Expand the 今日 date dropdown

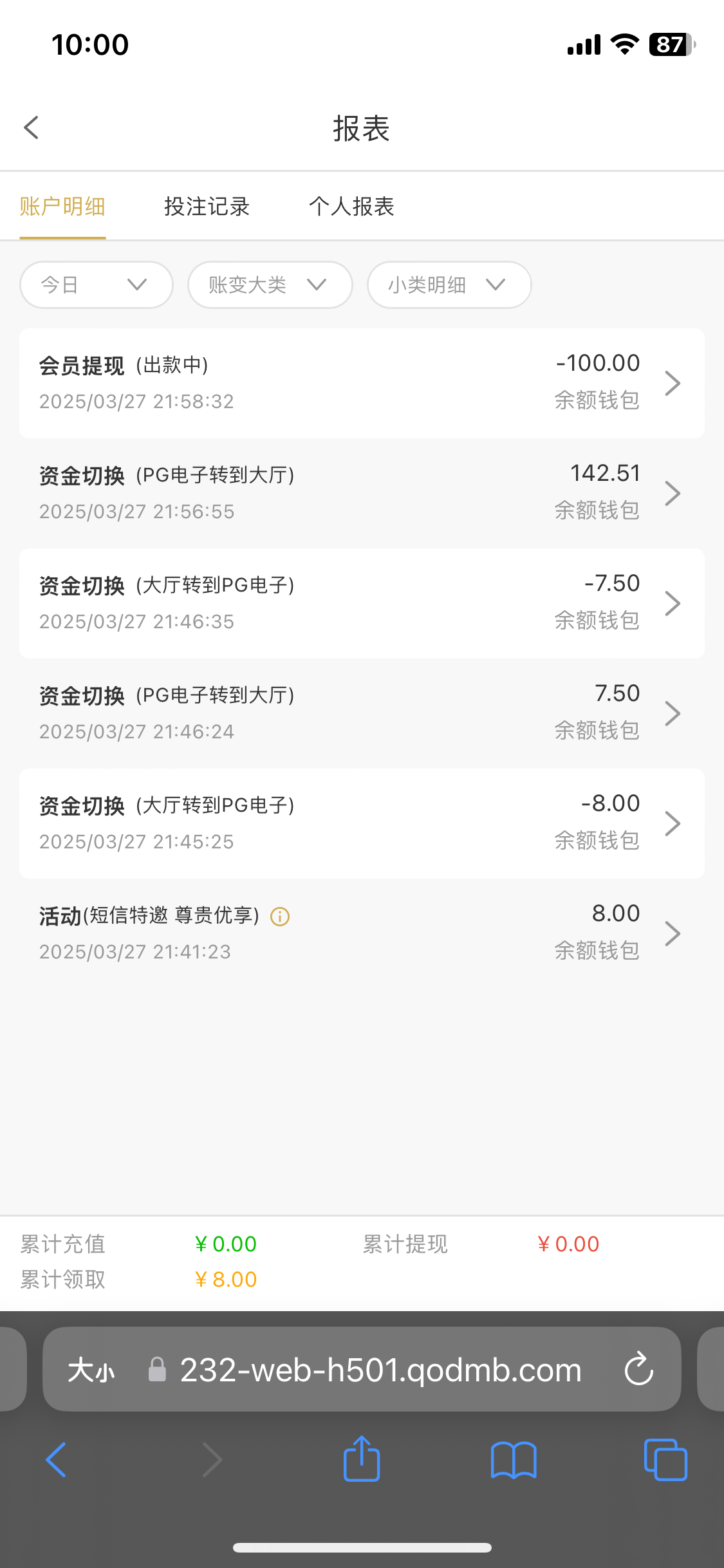click(x=96, y=285)
